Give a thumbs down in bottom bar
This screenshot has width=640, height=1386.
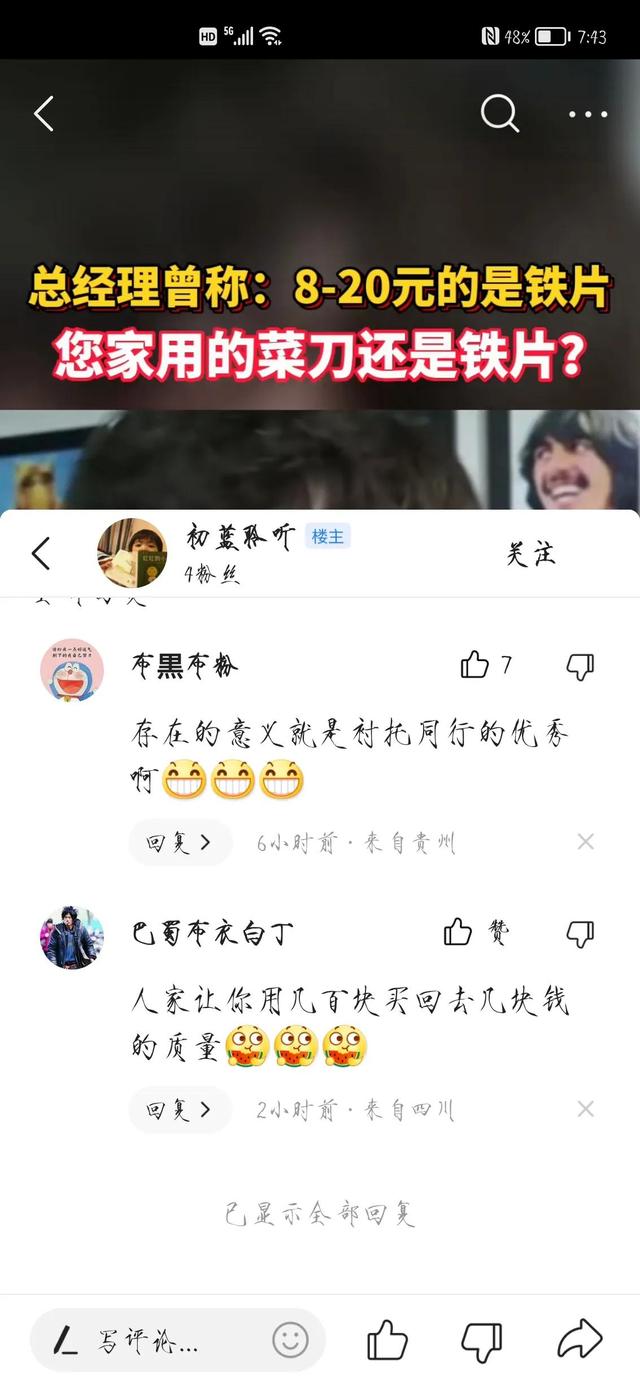click(481, 1341)
